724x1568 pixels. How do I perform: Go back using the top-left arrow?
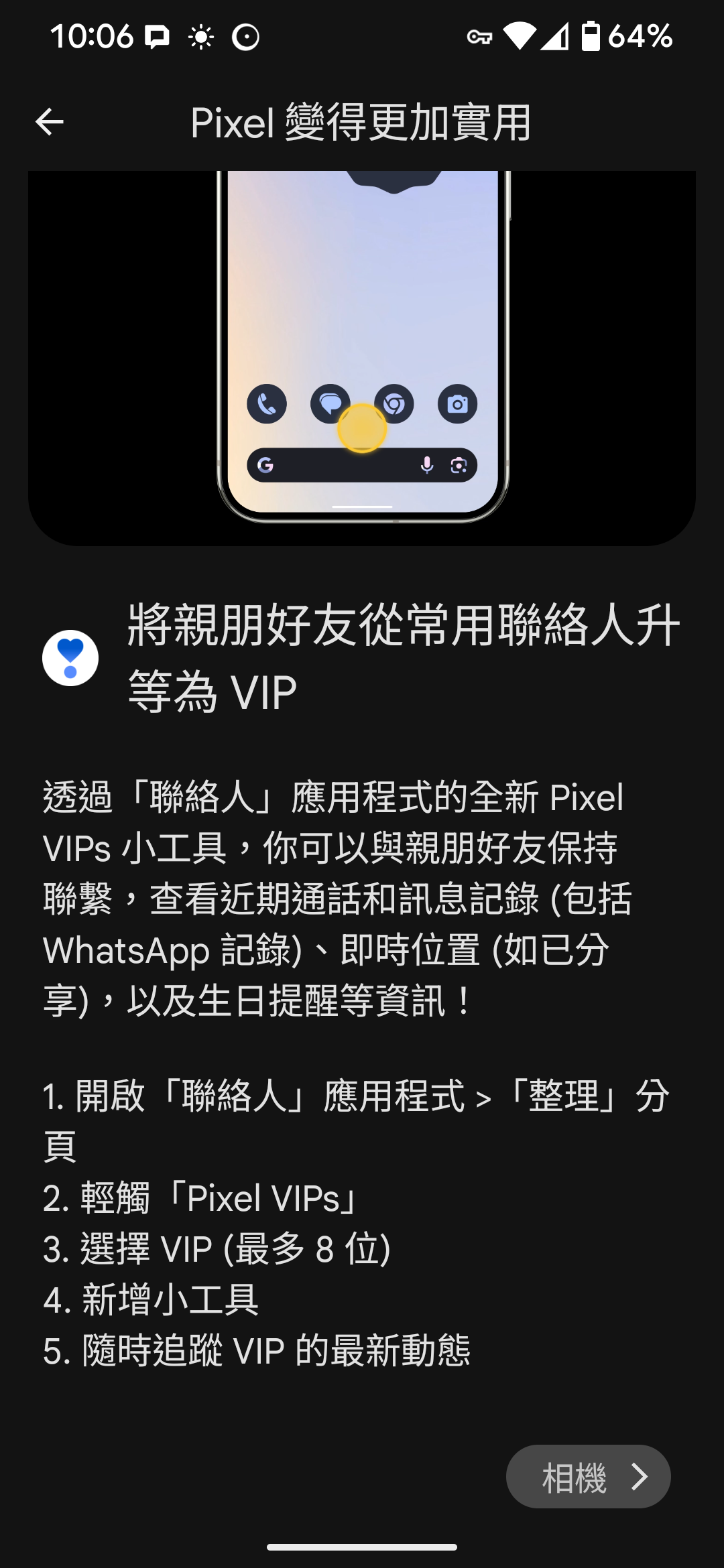[x=50, y=122]
